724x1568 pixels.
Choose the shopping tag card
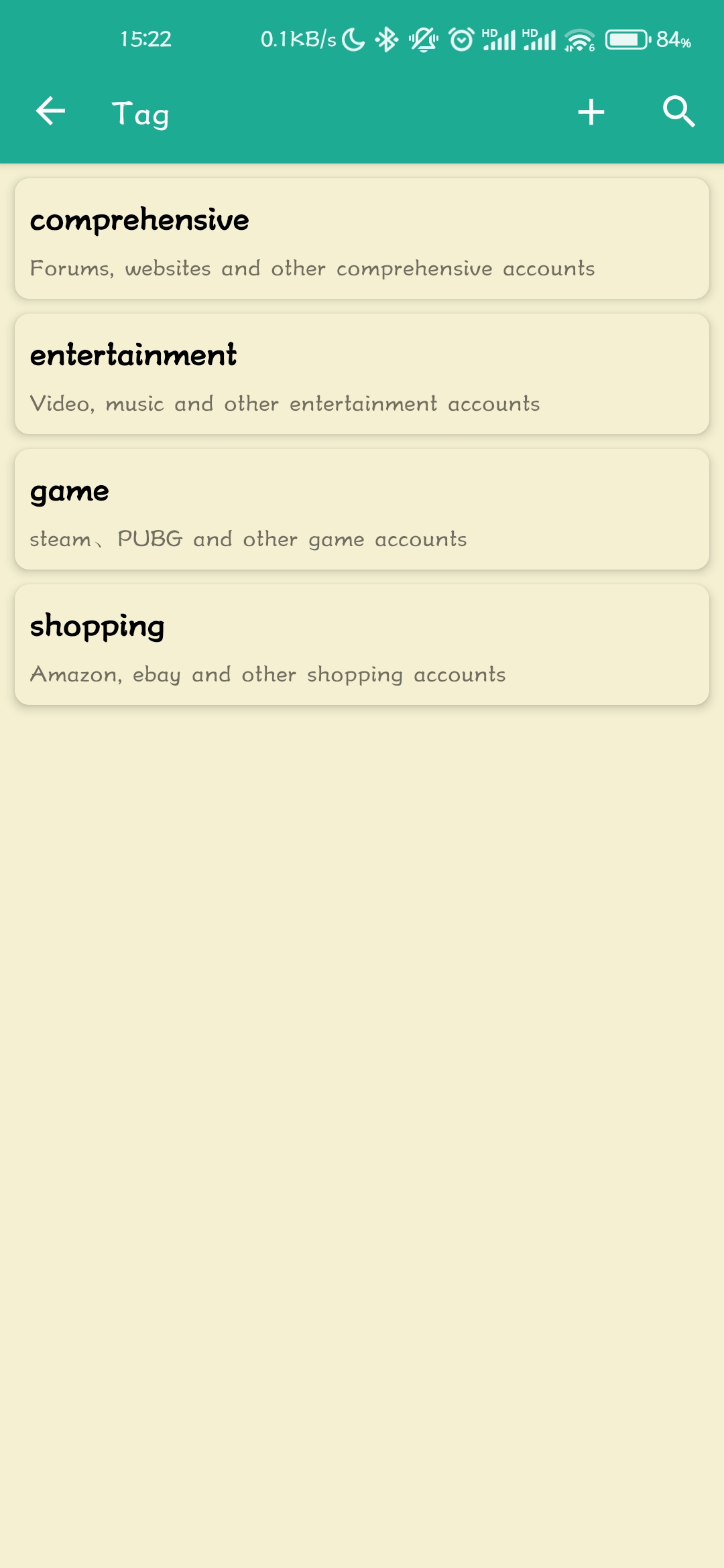click(362, 645)
